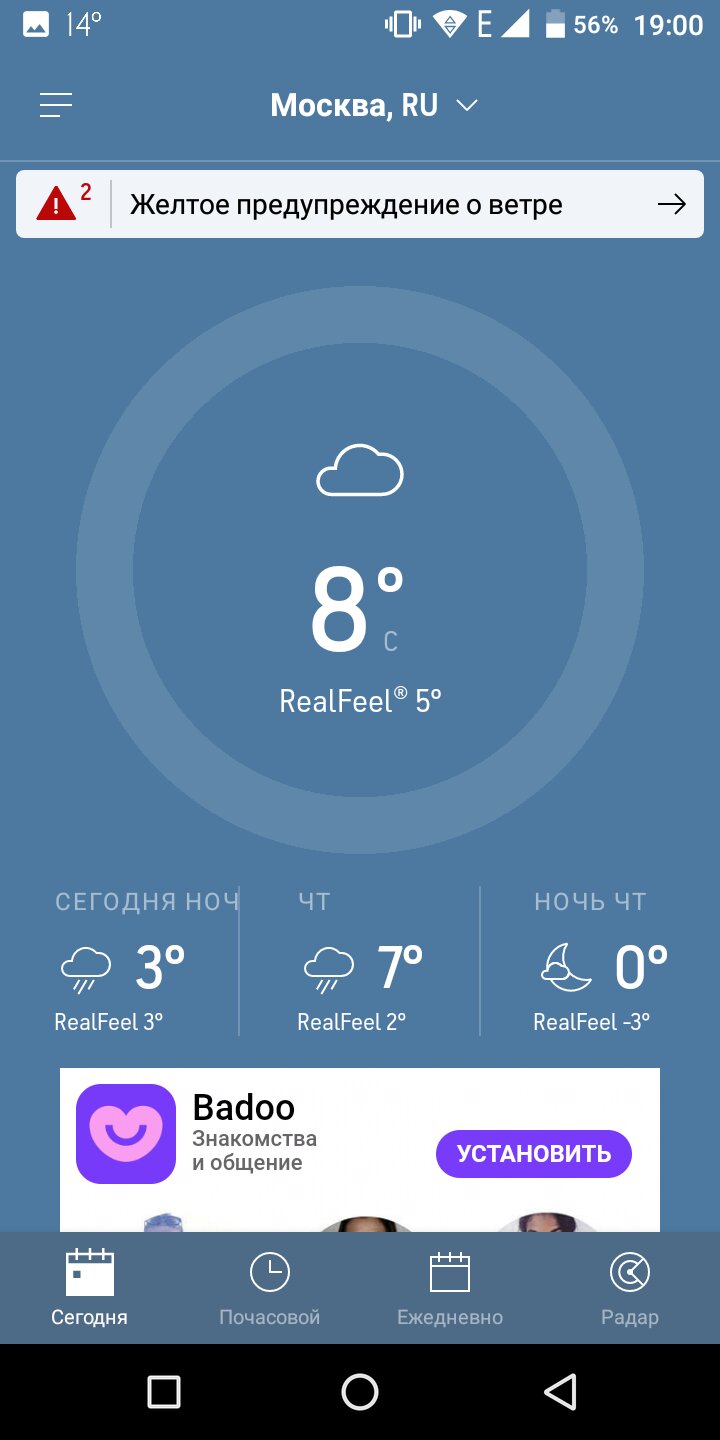Tap УСТАНОВИТЬ in the Badoo ad
Screen dimensions: 720x1440
[534, 1154]
